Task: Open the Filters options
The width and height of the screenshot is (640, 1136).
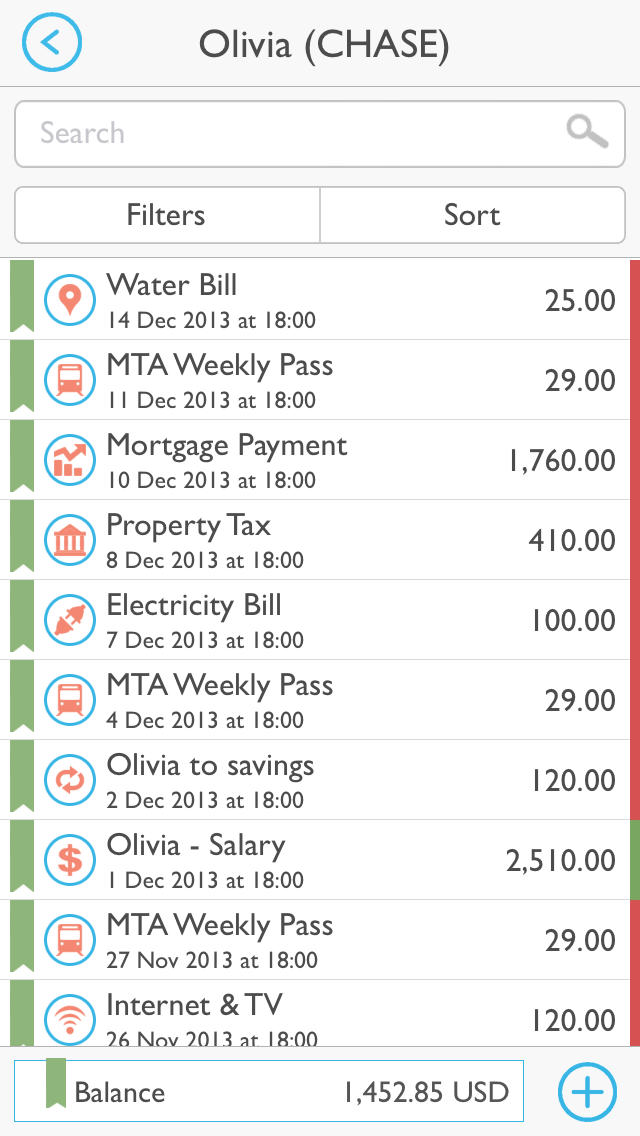Action: coord(167,215)
